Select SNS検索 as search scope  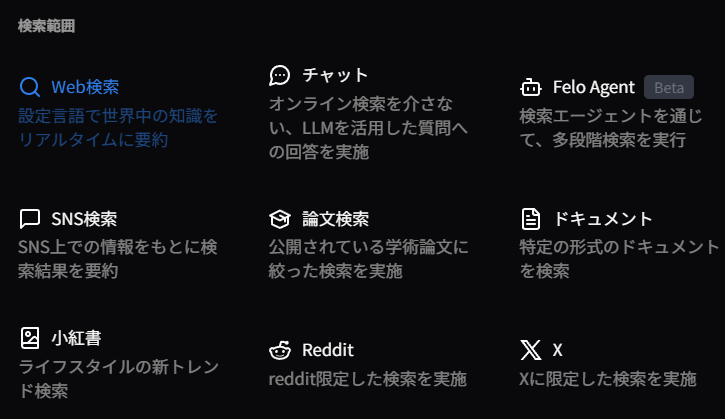click(84, 218)
